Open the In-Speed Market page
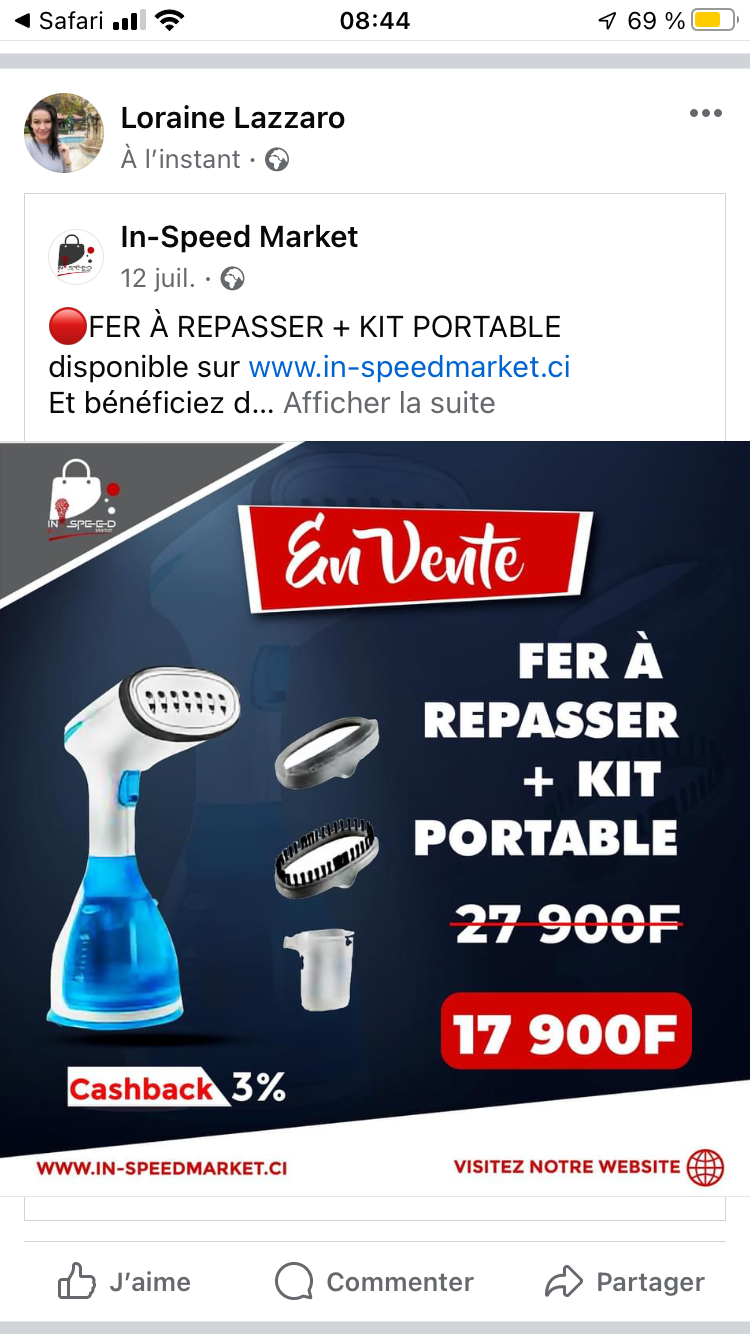This screenshot has height=1334, width=750. point(239,237)
